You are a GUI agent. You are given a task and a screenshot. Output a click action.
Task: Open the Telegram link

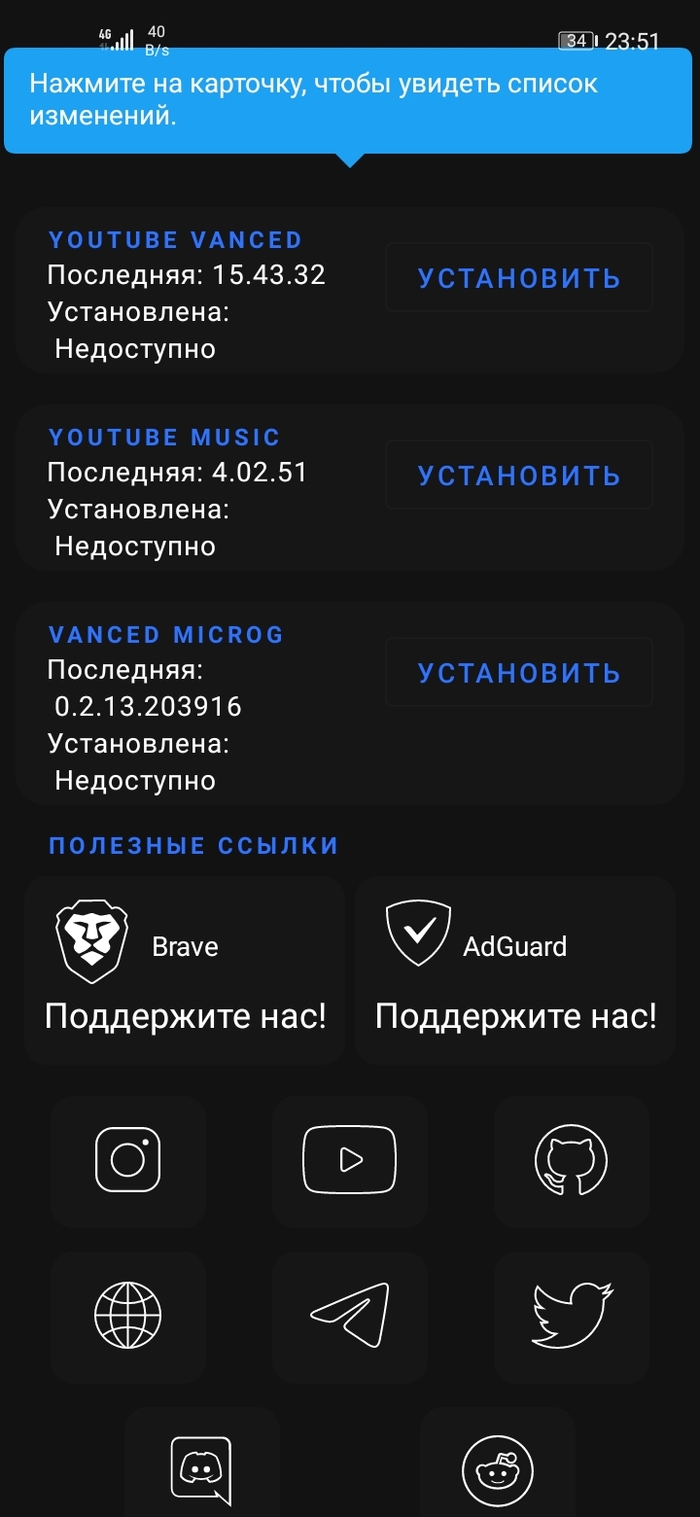pos(349,1315)
